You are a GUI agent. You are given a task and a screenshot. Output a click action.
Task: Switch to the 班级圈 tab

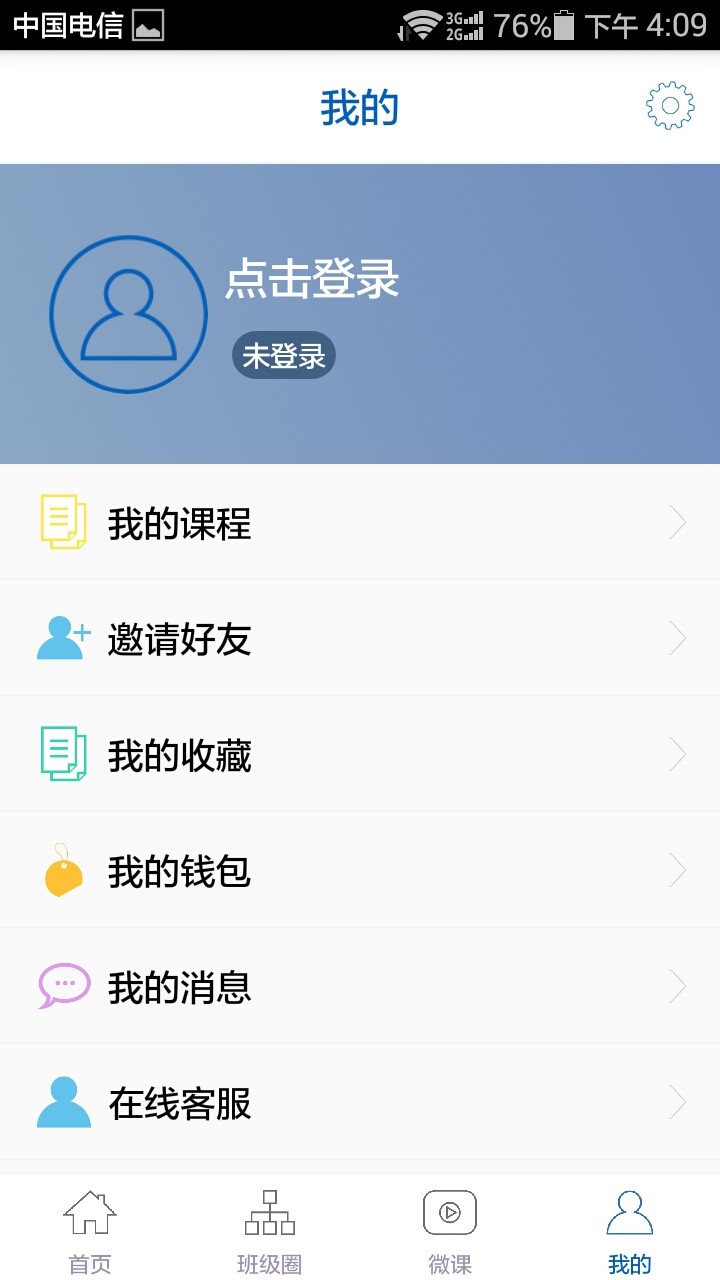click(270, 1229)
